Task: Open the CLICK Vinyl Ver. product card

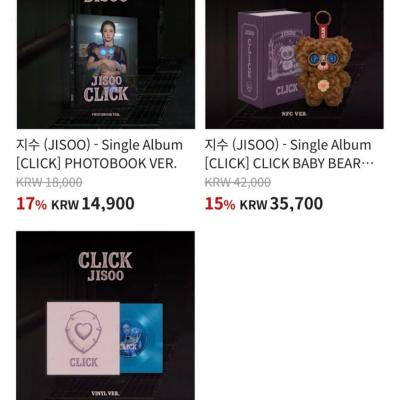Action: tap(106, 315)
